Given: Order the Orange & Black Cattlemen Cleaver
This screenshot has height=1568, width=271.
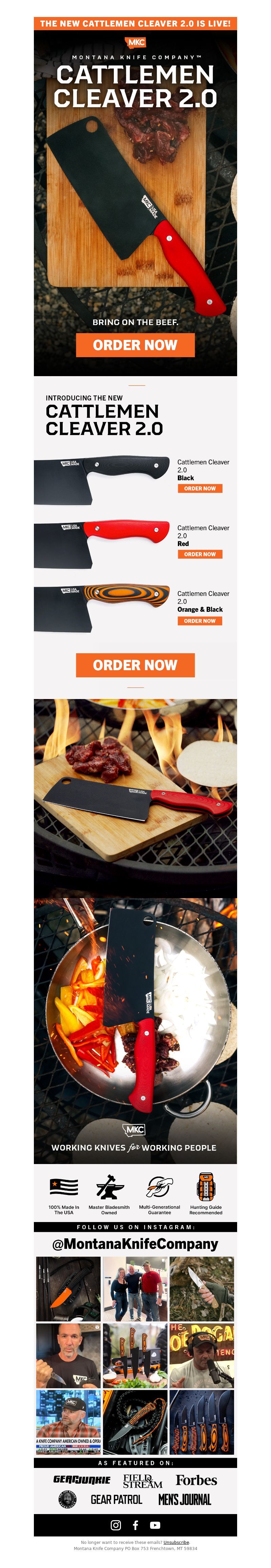Looking at the screenshot, I should click(199, 621).
